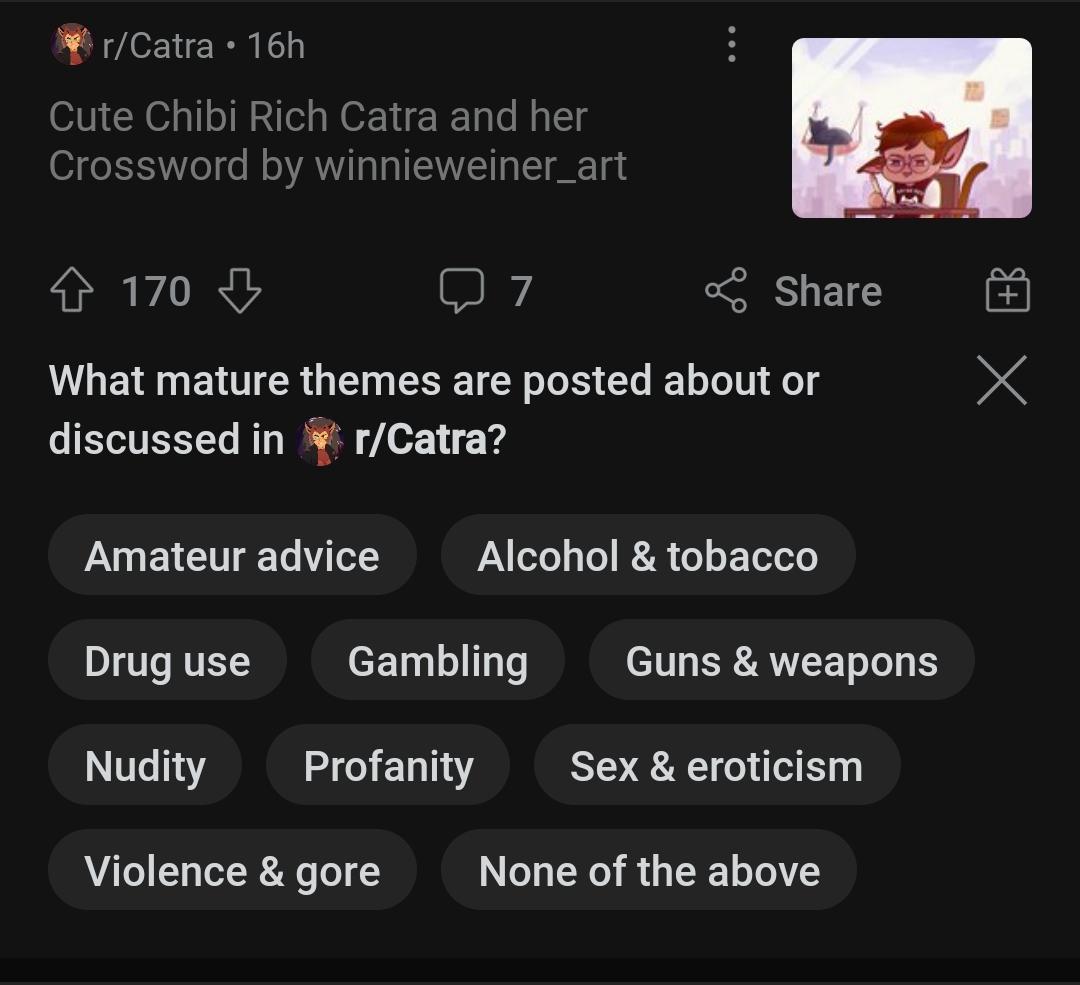
Task: Open the comments on this post
Action: coord(485,292)
